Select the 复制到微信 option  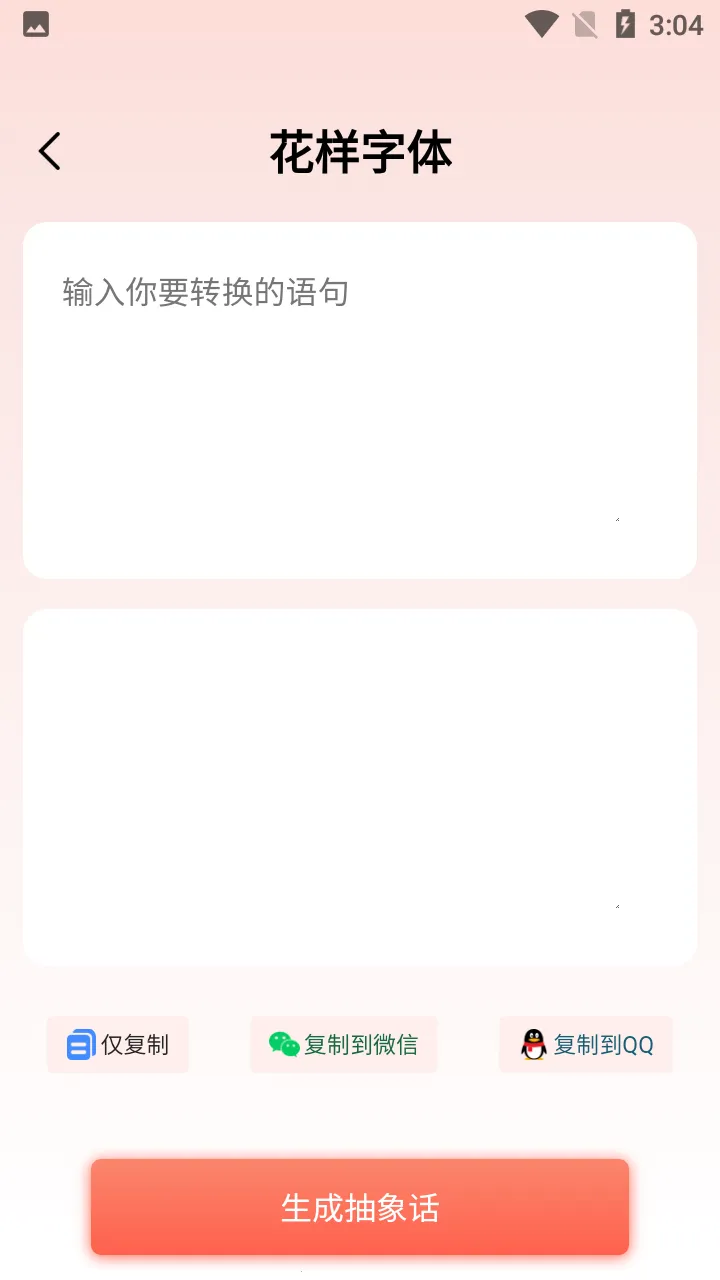click(x=344, y=1044)
